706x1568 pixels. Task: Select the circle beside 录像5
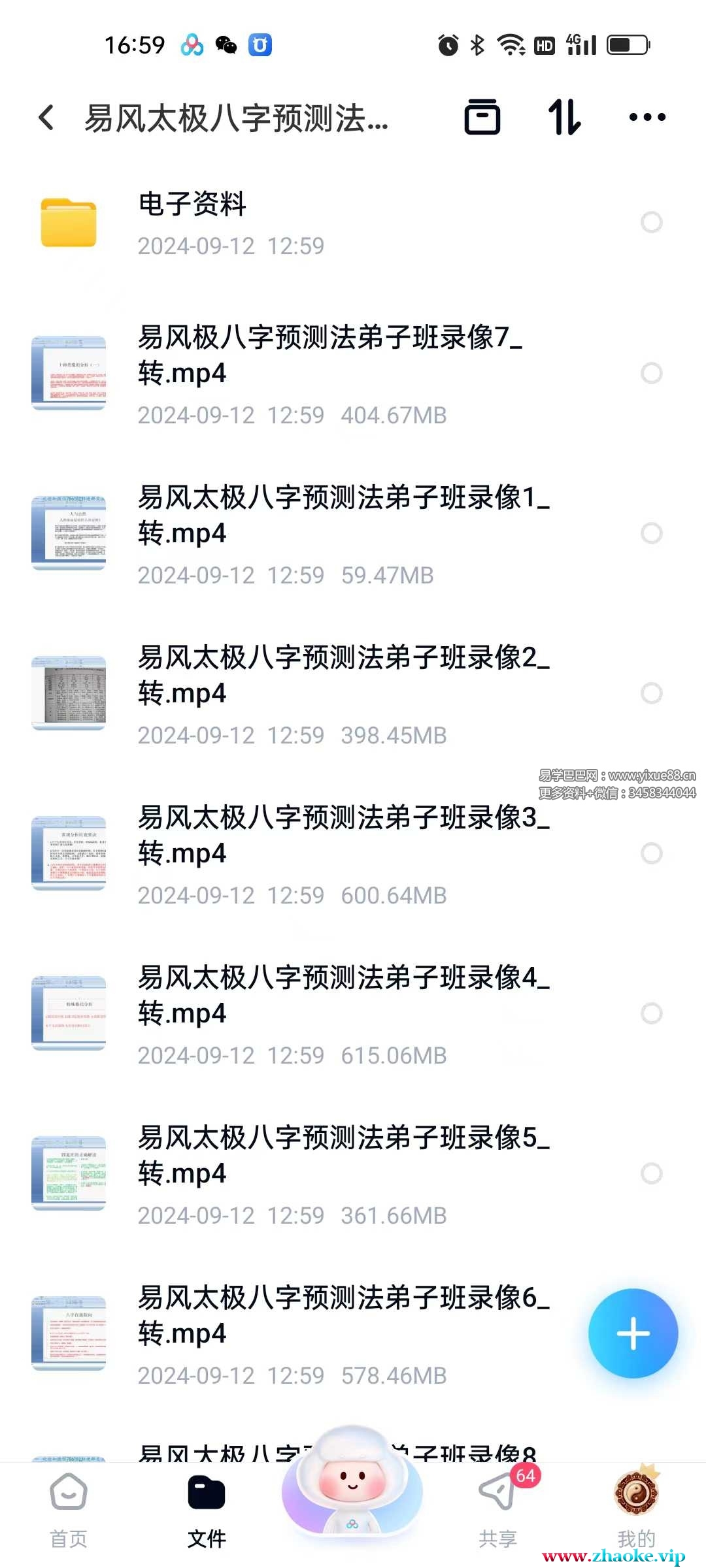tap(651, 1173)
